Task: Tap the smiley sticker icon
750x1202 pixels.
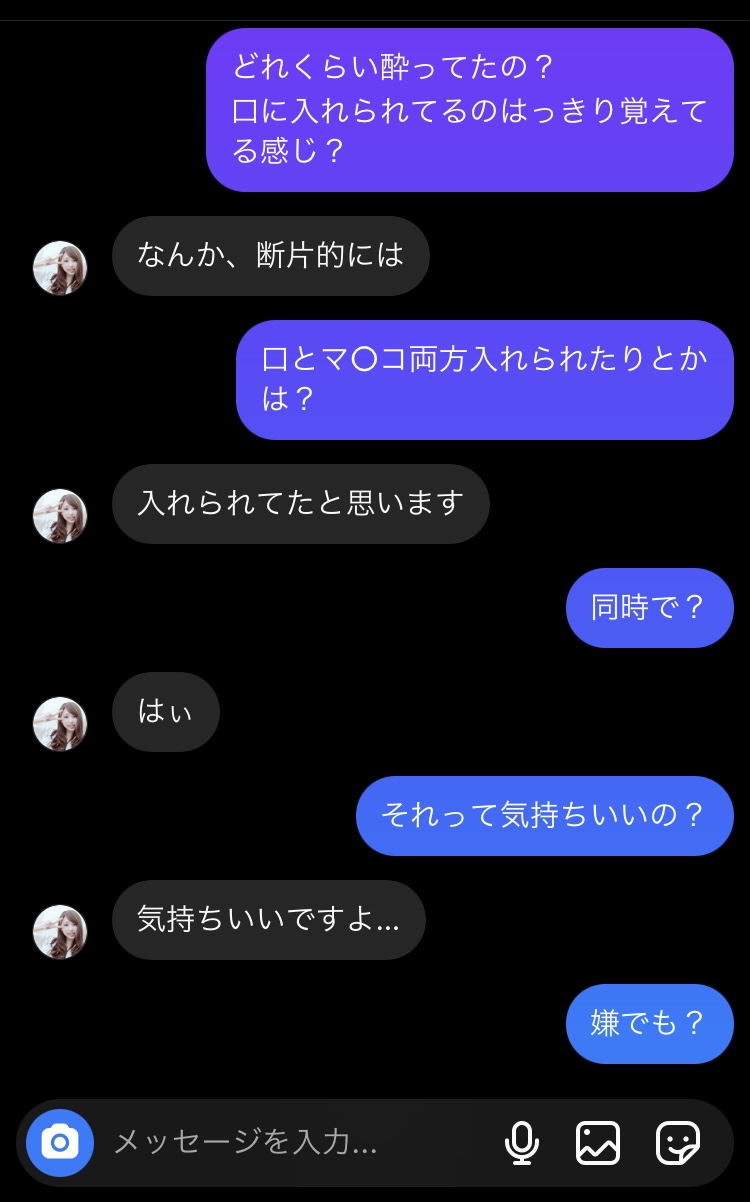Action: 676,1142
